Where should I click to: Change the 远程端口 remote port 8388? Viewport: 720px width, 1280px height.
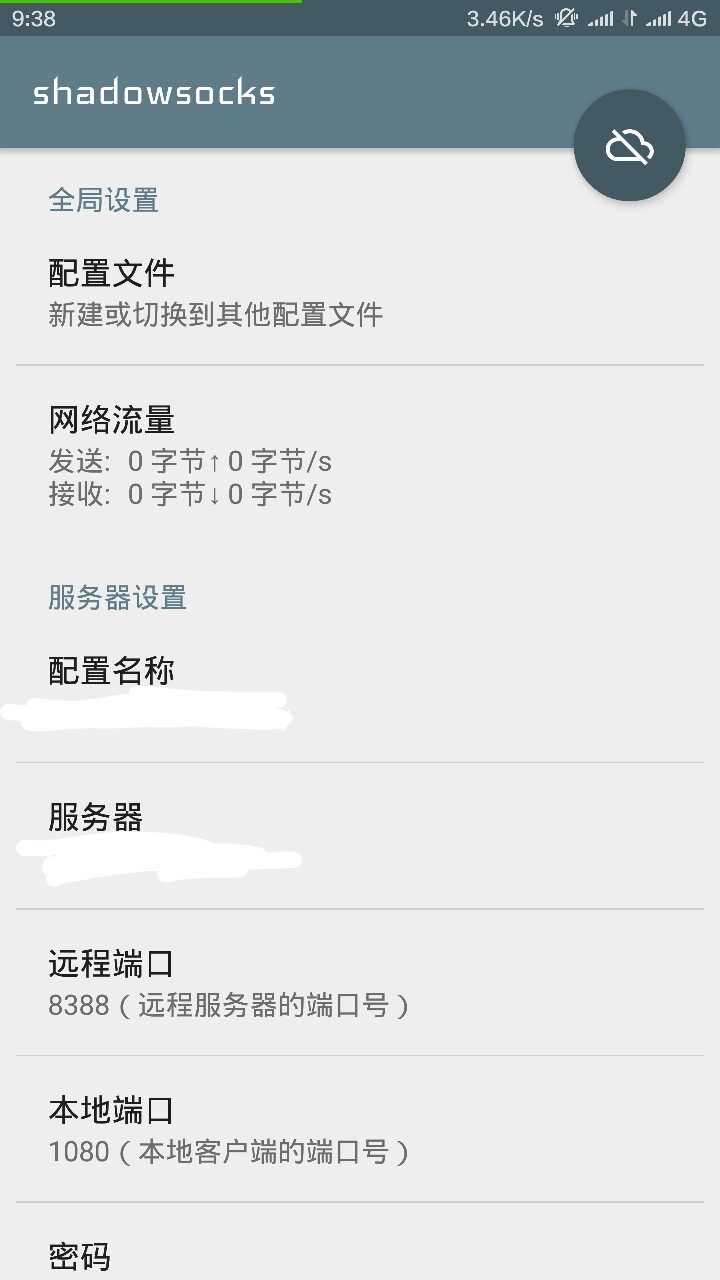click(360, 983)
